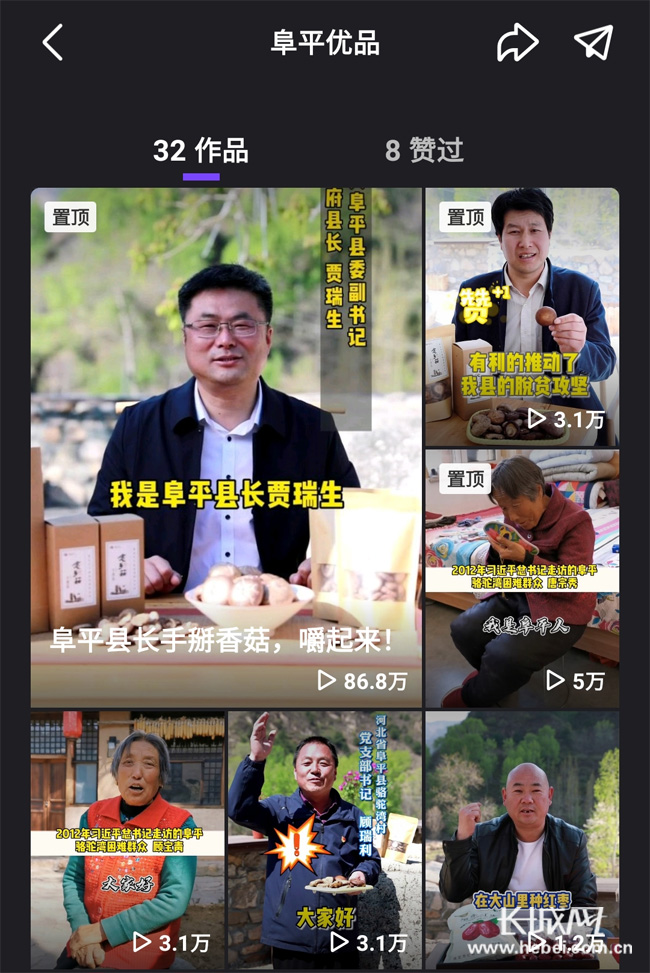Switch to the 8 赞过 tab
650x973 pixels.
424,151
